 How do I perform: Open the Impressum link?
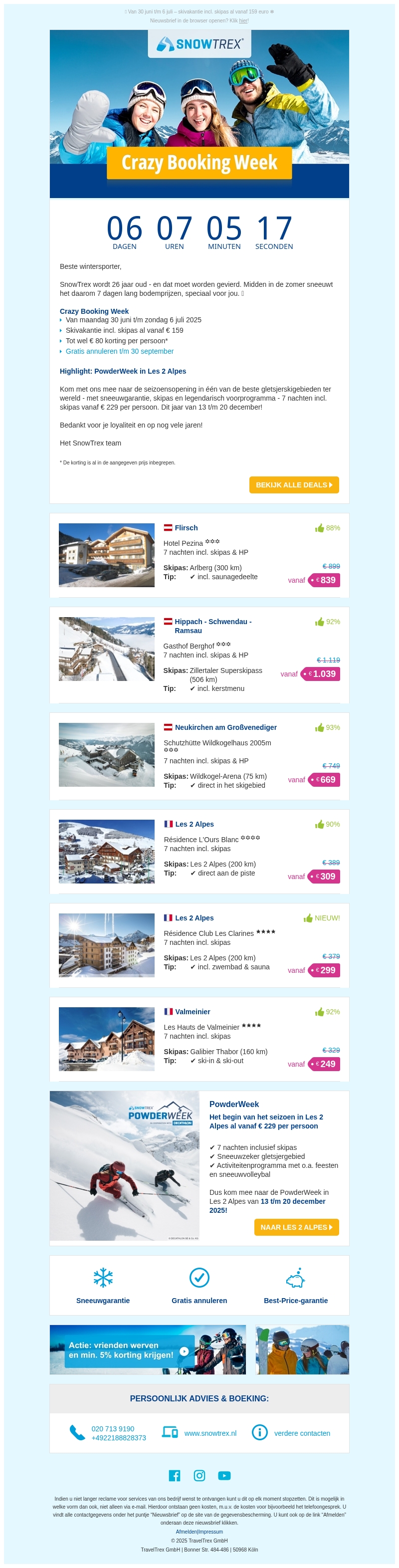pyautogui.click(x=210, y=1532)
